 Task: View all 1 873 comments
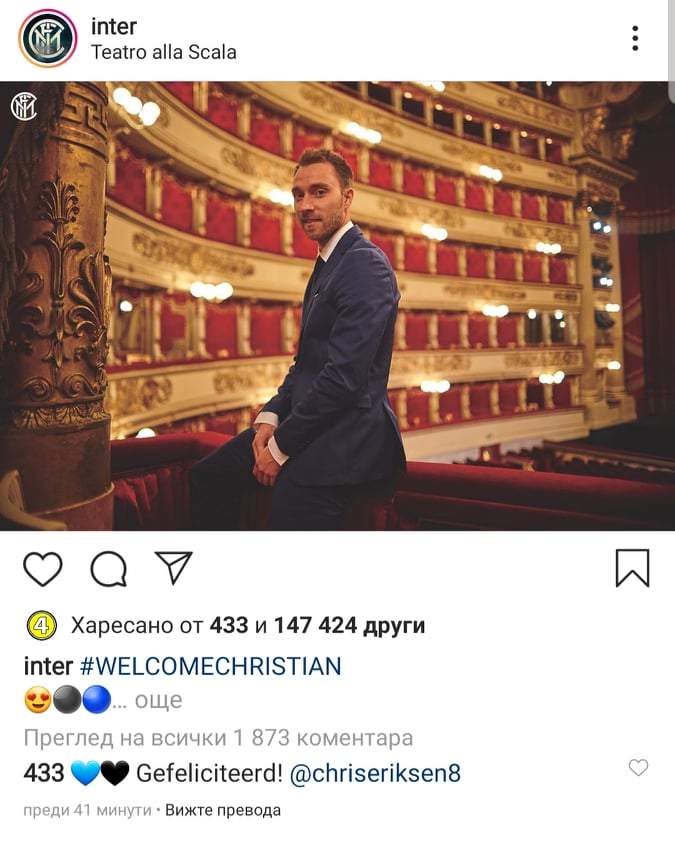(x=218, y=738)
